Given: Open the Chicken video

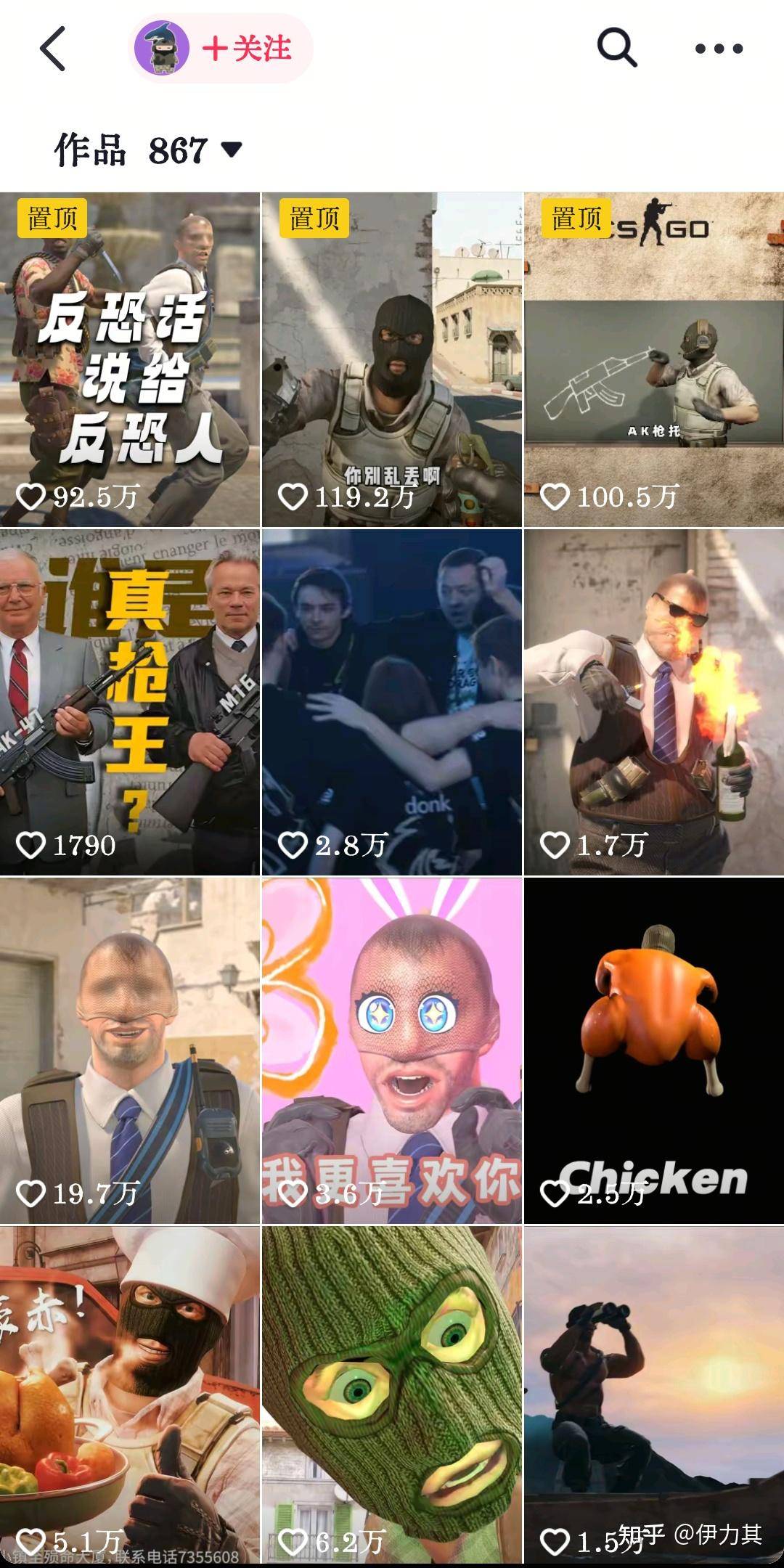Looking at the screenshot, I should [654, 1050].
